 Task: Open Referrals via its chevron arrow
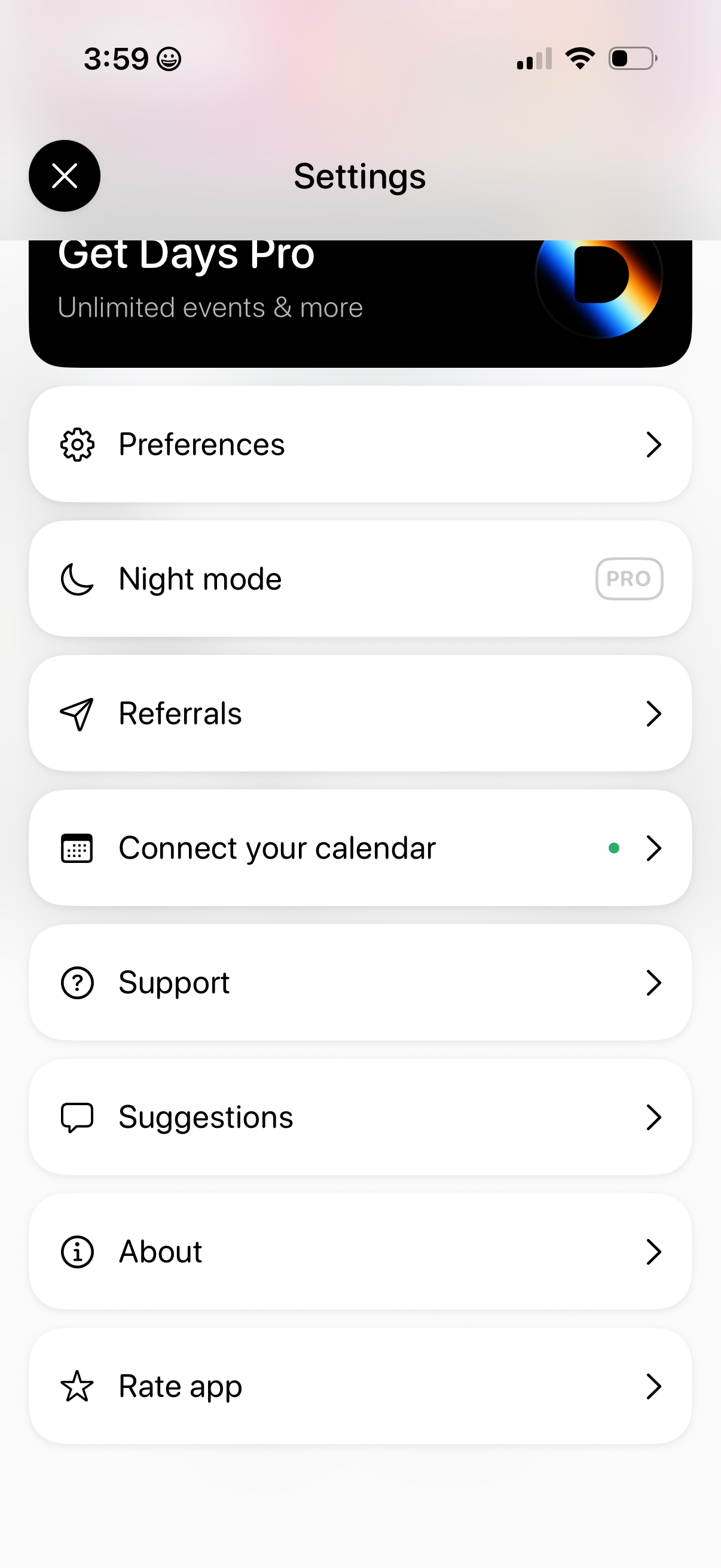[x=654, y=713]
